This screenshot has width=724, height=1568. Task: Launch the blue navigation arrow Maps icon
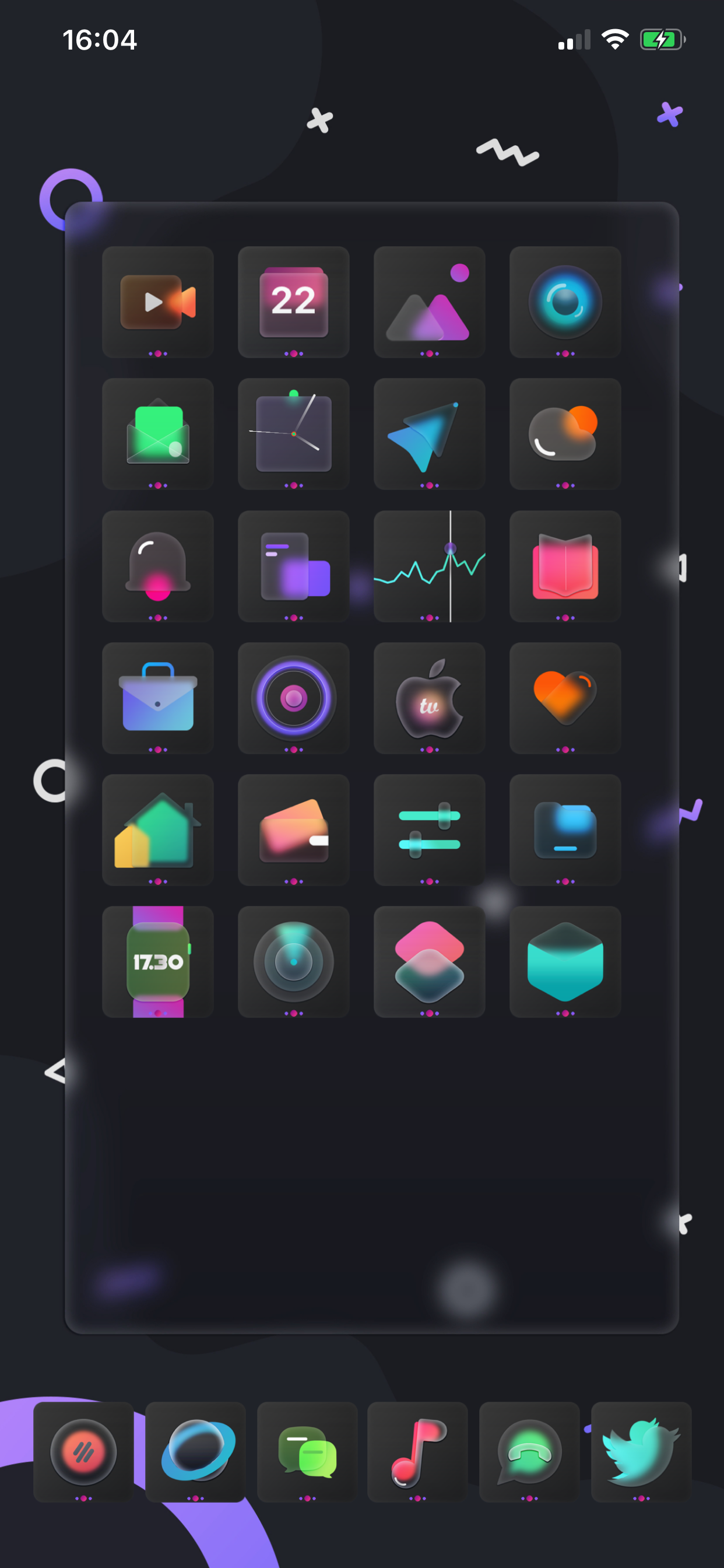[x=429, y=434]
